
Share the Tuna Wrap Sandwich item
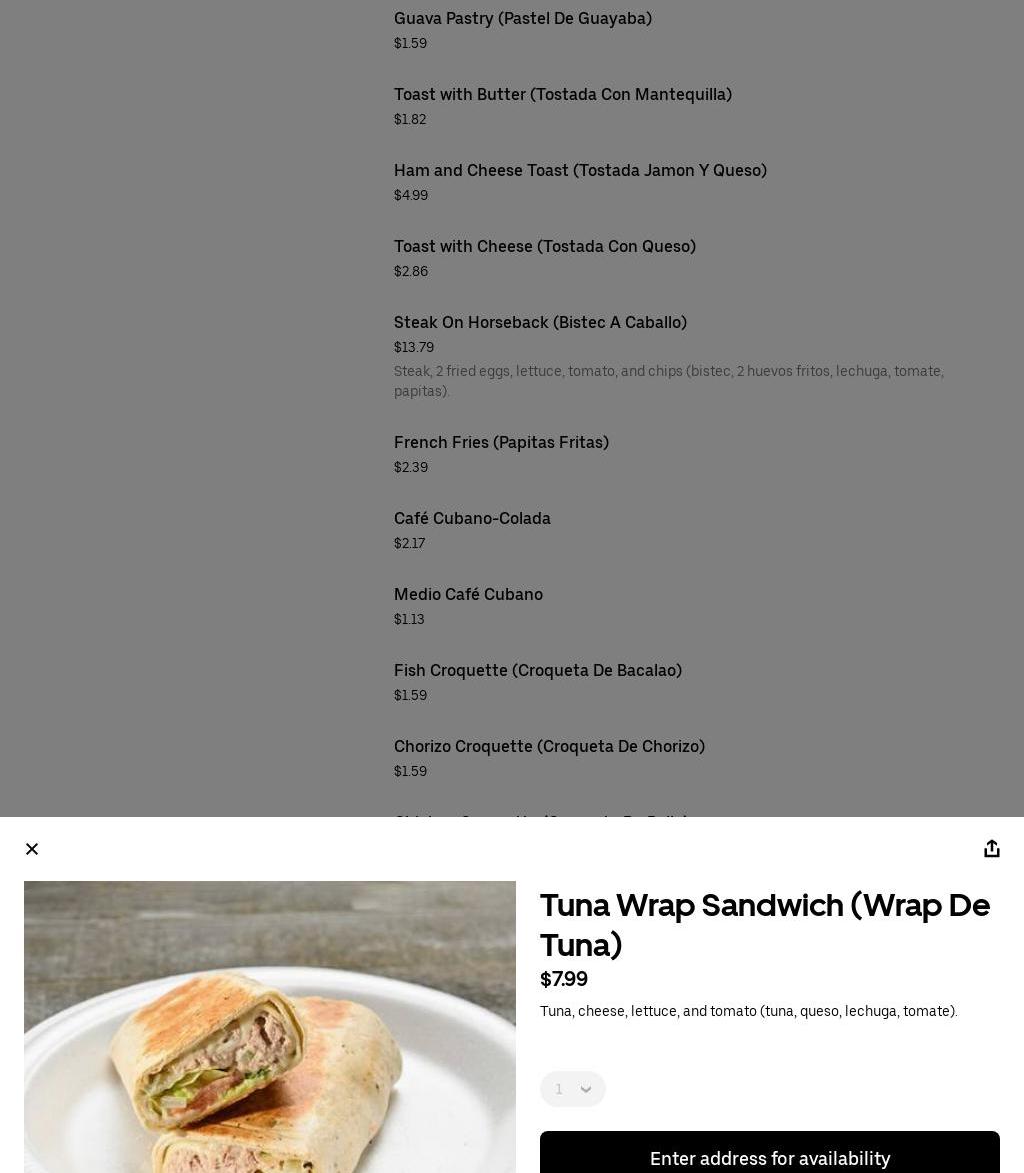pyautogui.click(x=991, y=849)
